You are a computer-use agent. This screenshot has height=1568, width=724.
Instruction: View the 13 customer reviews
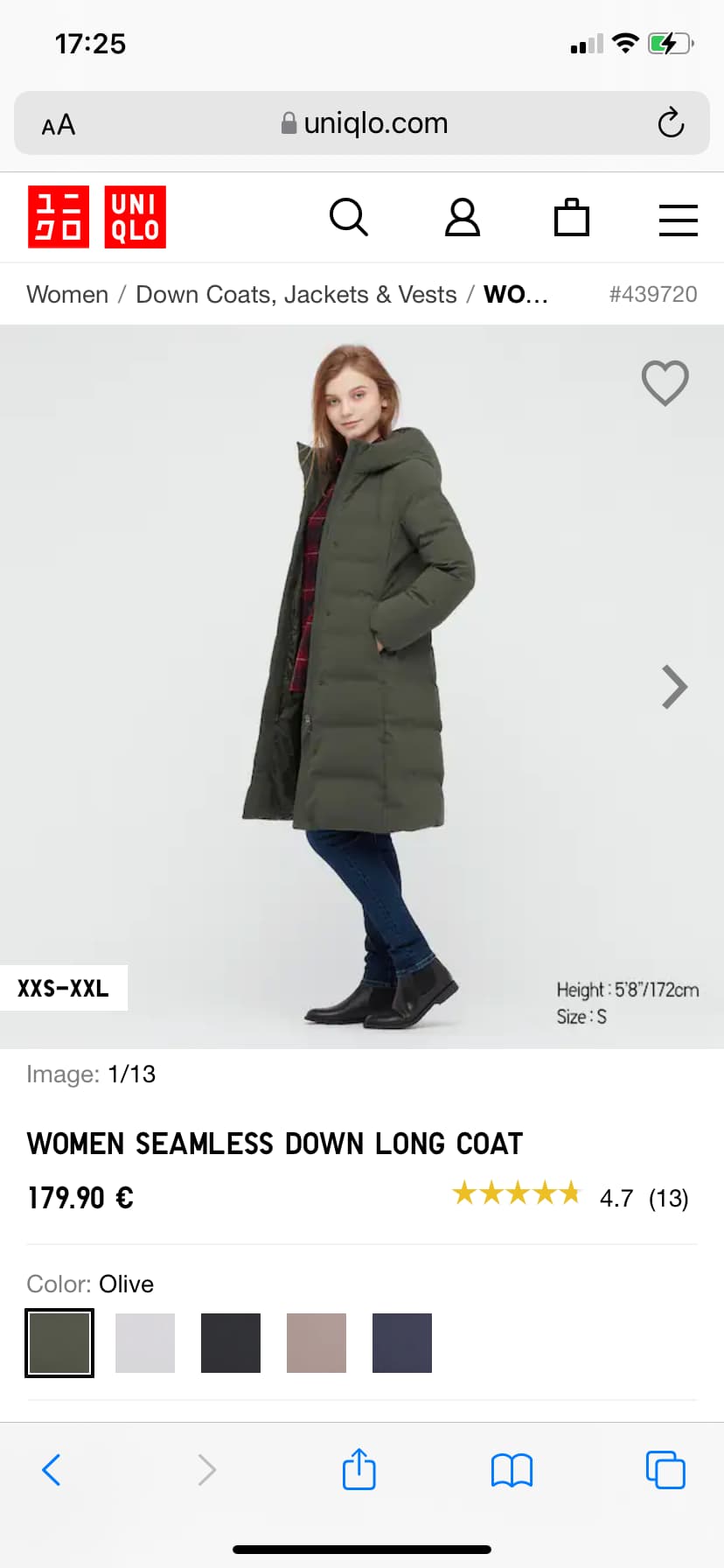tap(668, 1198)
